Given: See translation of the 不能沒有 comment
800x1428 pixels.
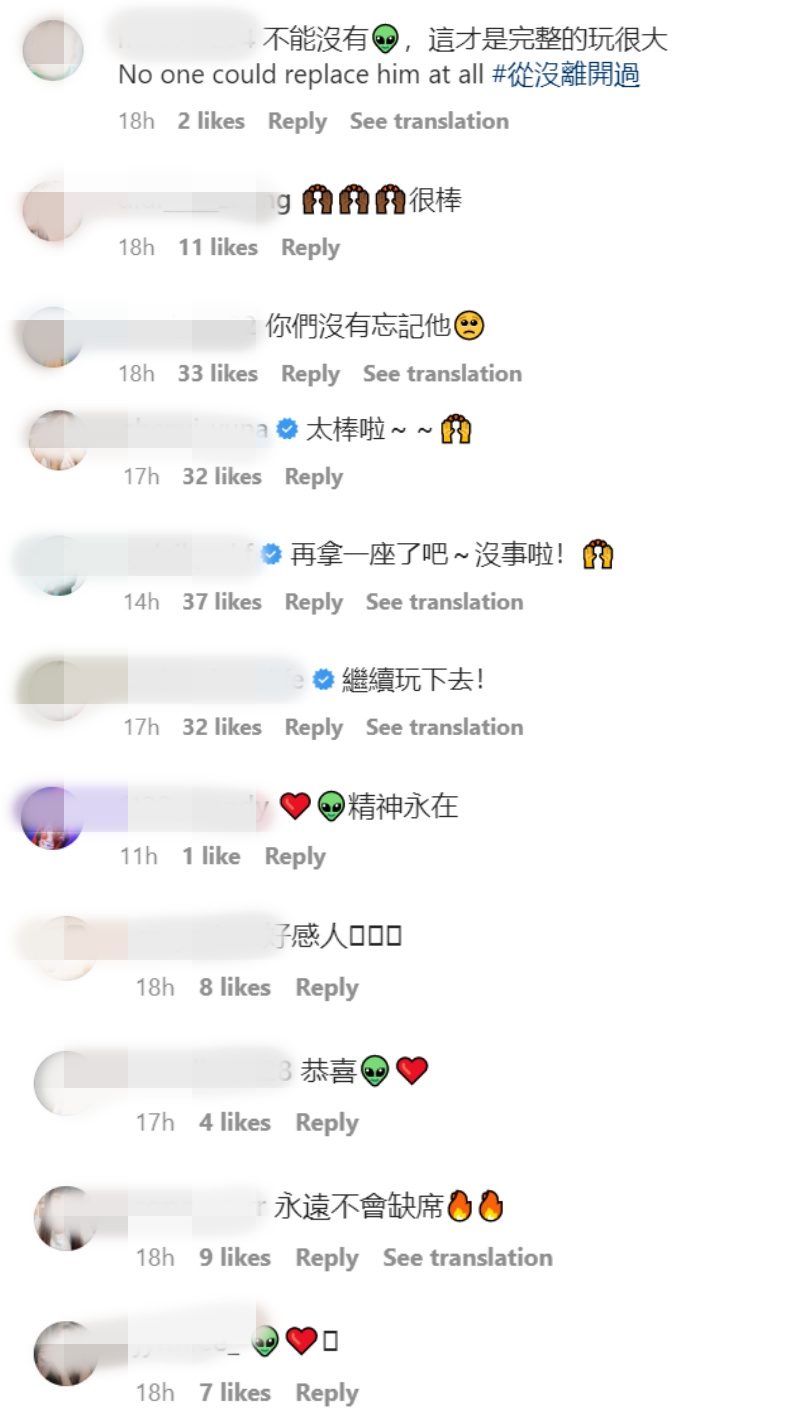Looking at the screenshot, I should coord(429,122).
